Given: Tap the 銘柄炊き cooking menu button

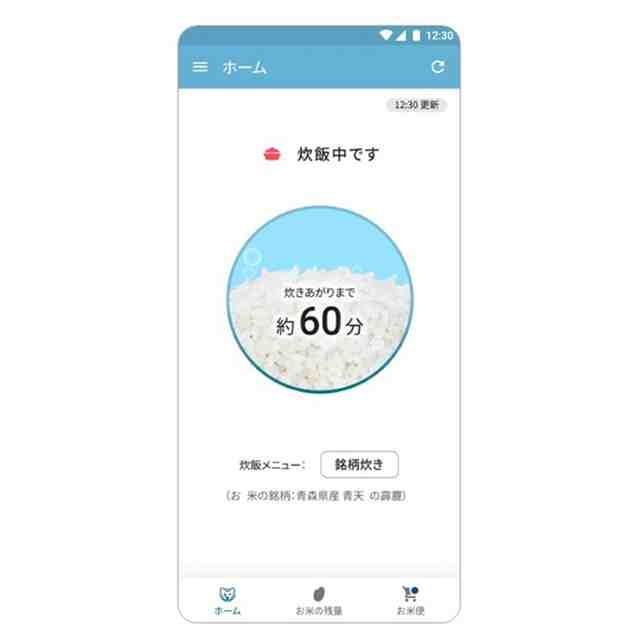Looking at the screenshot, I should click(x=359, y=465).
